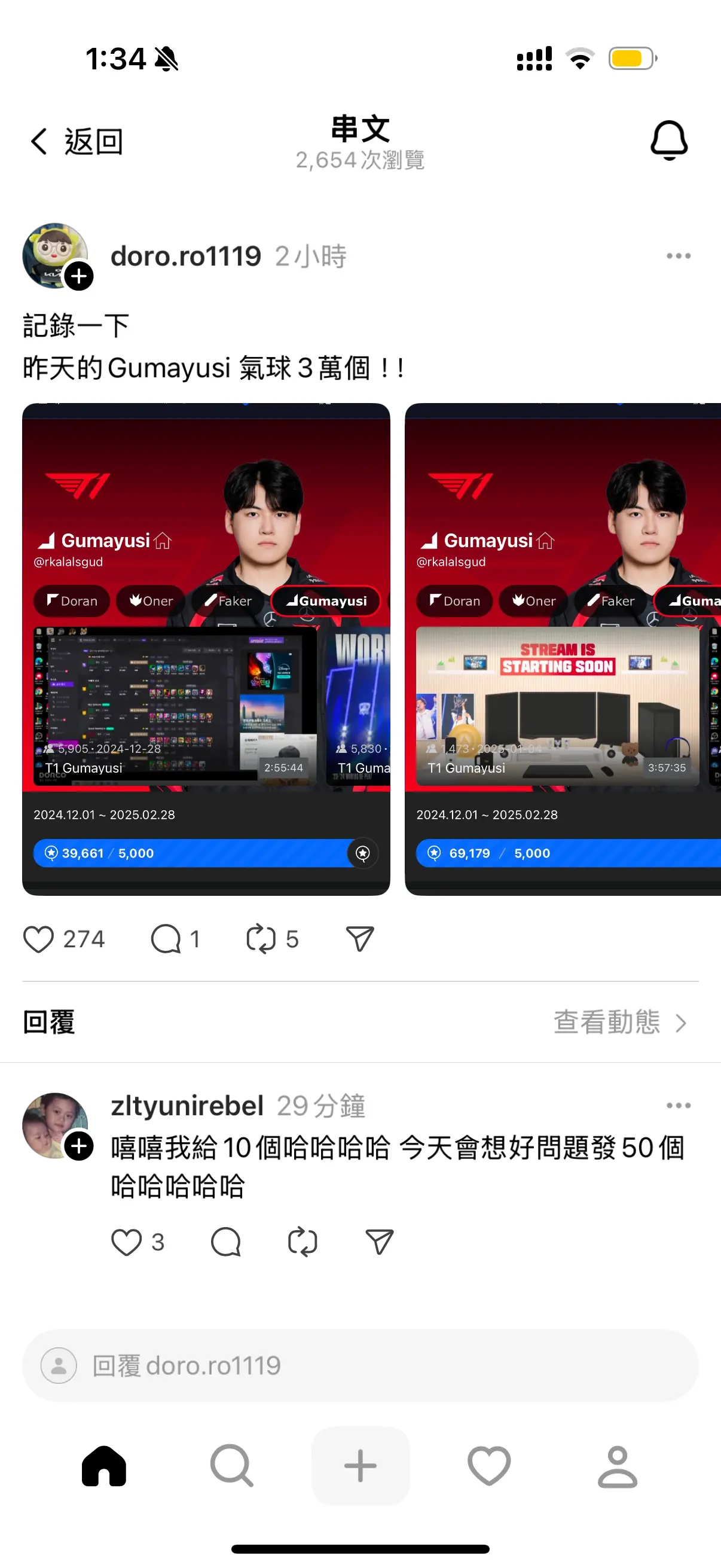The width and height of the screenshot is (721, 1568).
Task: Switch to the search tab
Action: coord(232,1466)
